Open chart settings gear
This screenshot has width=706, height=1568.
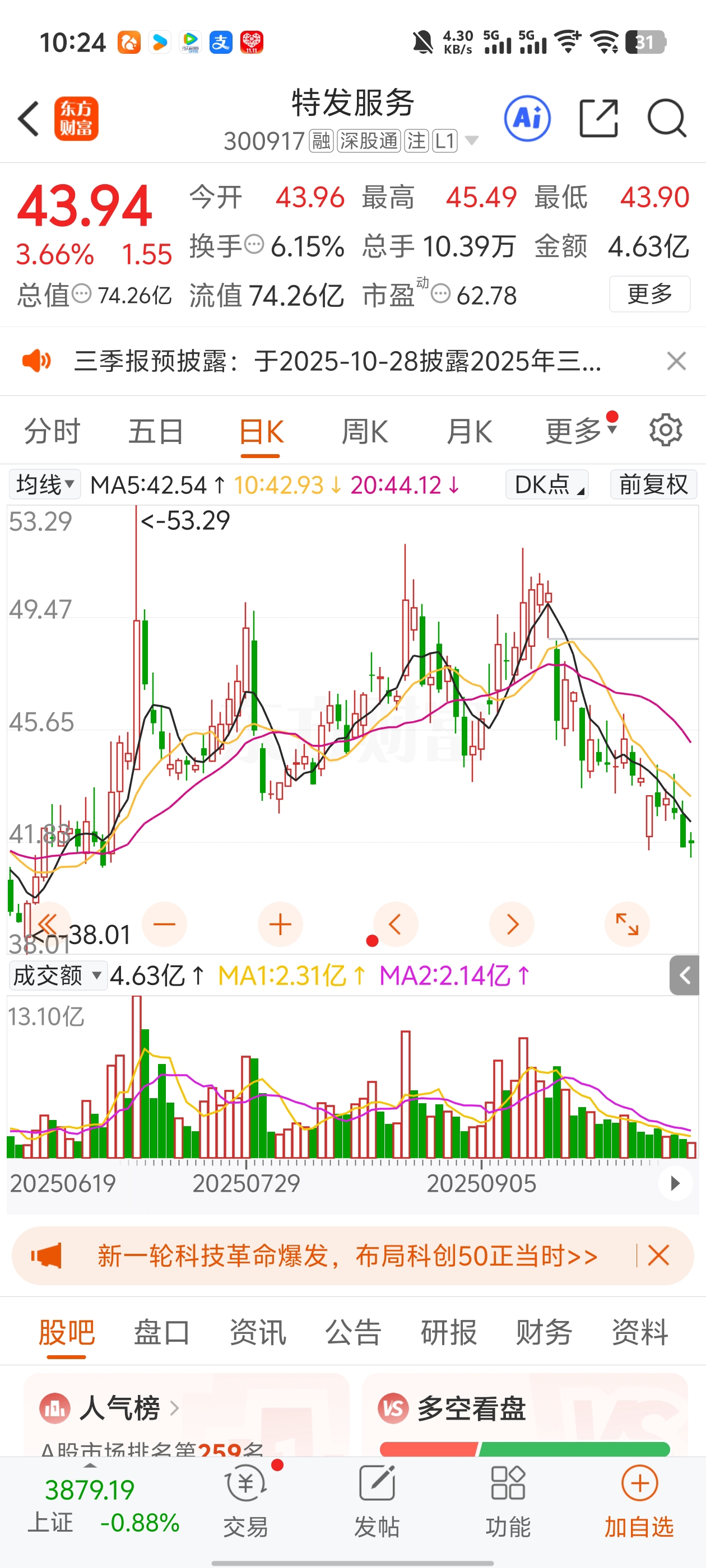tap(665, 430)
